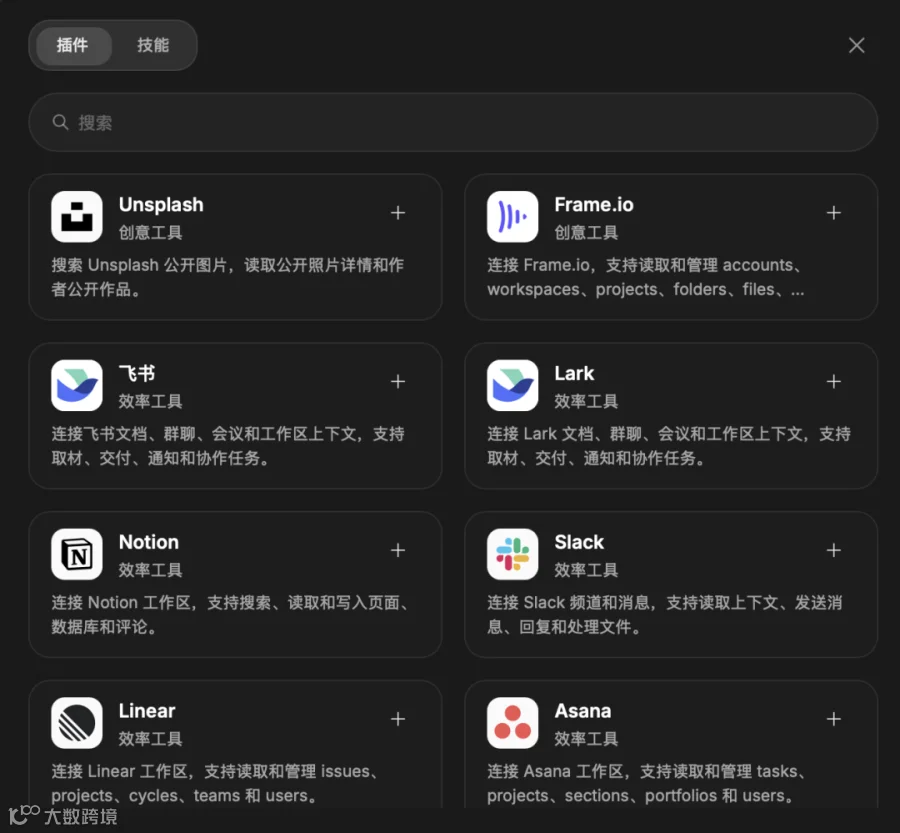
Task: Open the Notion plugin card
Action: click(x=235, y=584)
